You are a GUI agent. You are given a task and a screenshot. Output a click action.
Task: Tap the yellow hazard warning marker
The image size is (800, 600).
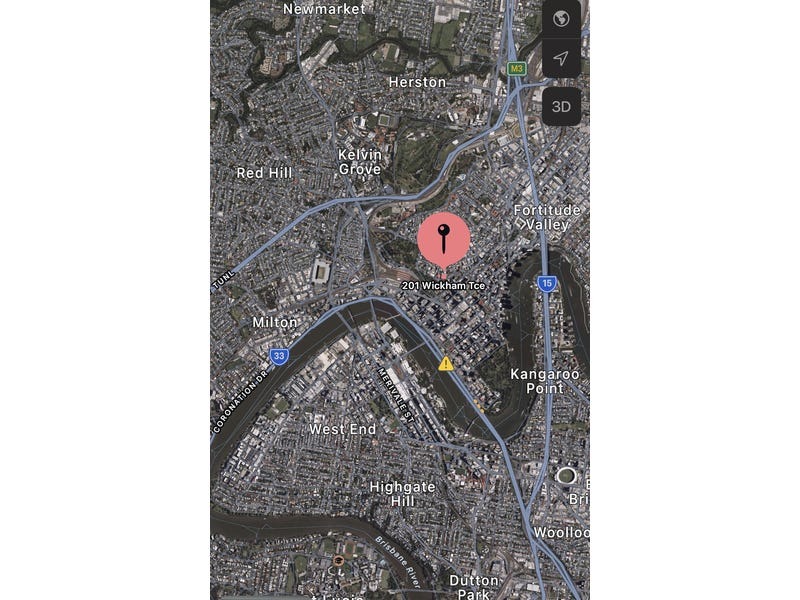[445, 364]
